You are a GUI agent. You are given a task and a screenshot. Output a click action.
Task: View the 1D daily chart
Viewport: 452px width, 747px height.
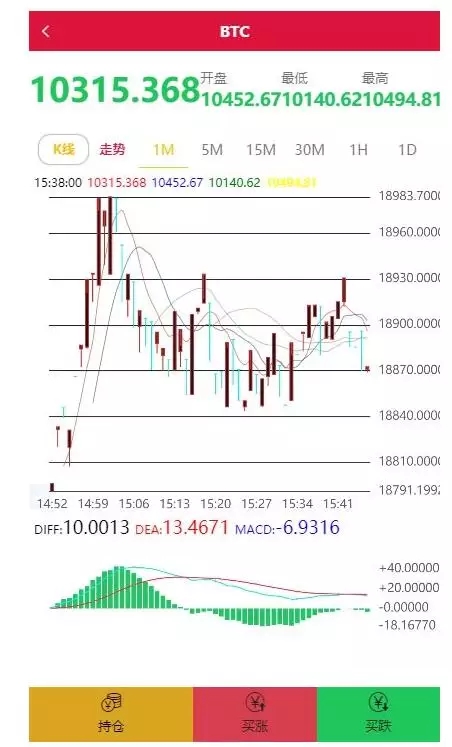[407, 150]
